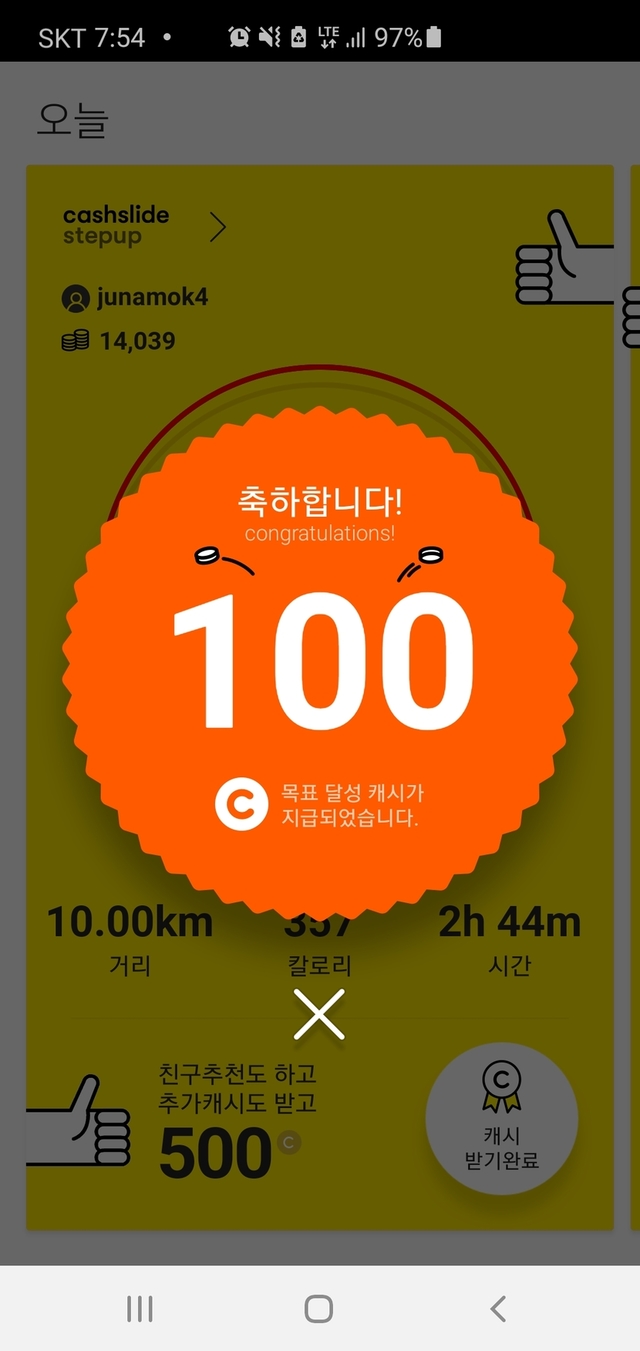Go back using the system back button

point(498,1309)
